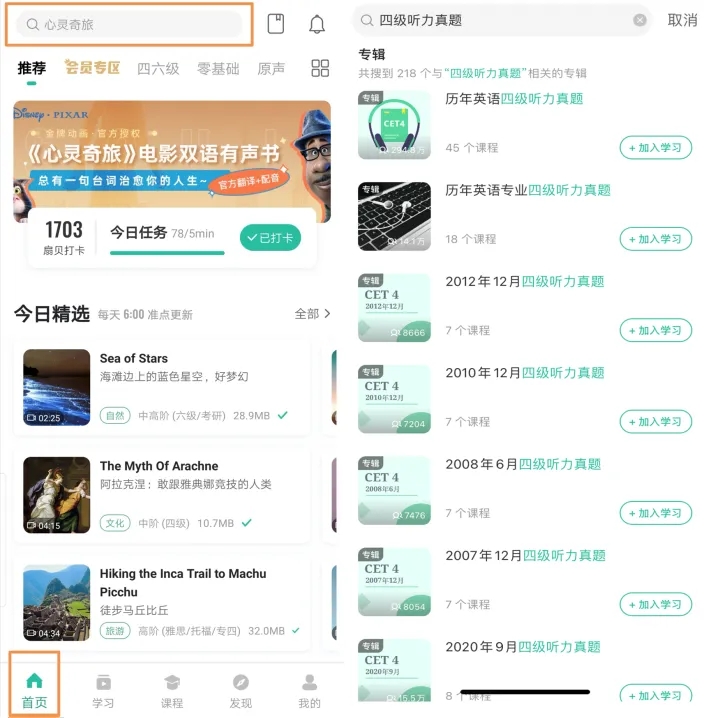Go to the 学习 tab

[103, 690]
